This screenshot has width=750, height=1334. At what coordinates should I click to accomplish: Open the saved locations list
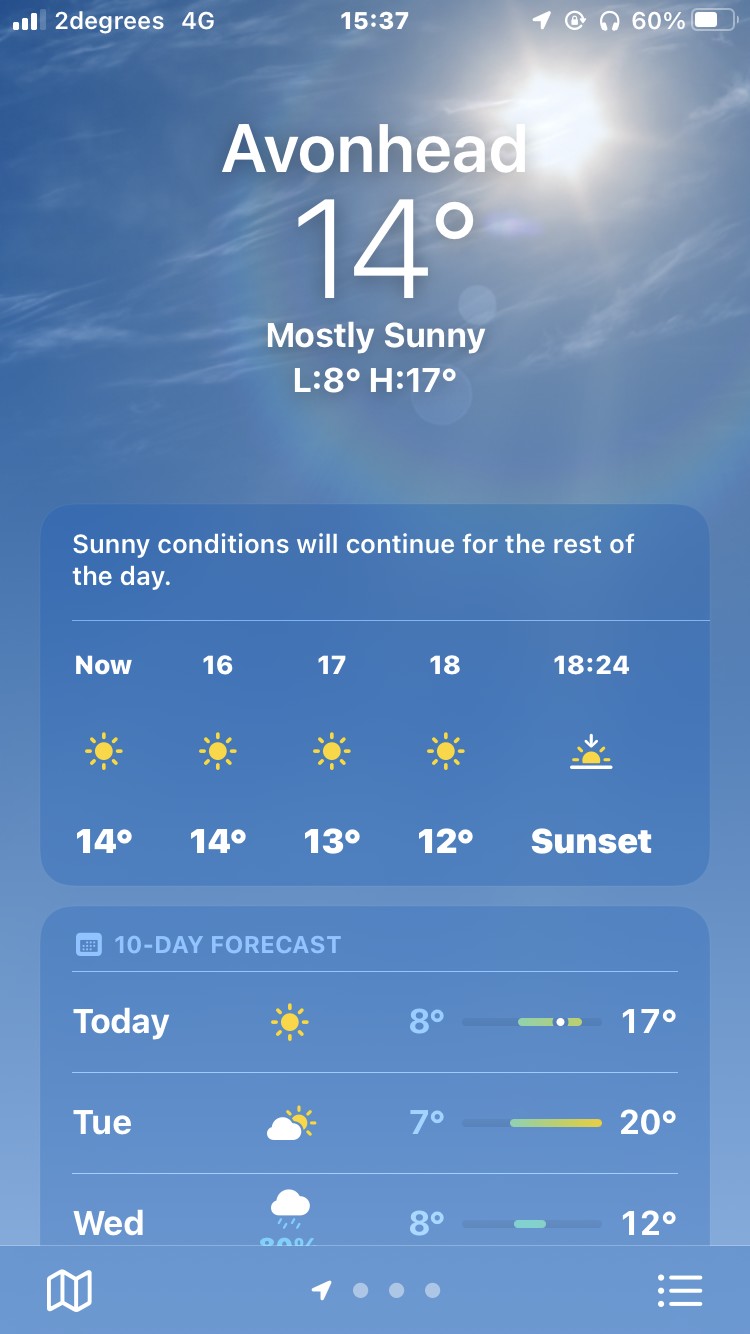click(680, 1290)
